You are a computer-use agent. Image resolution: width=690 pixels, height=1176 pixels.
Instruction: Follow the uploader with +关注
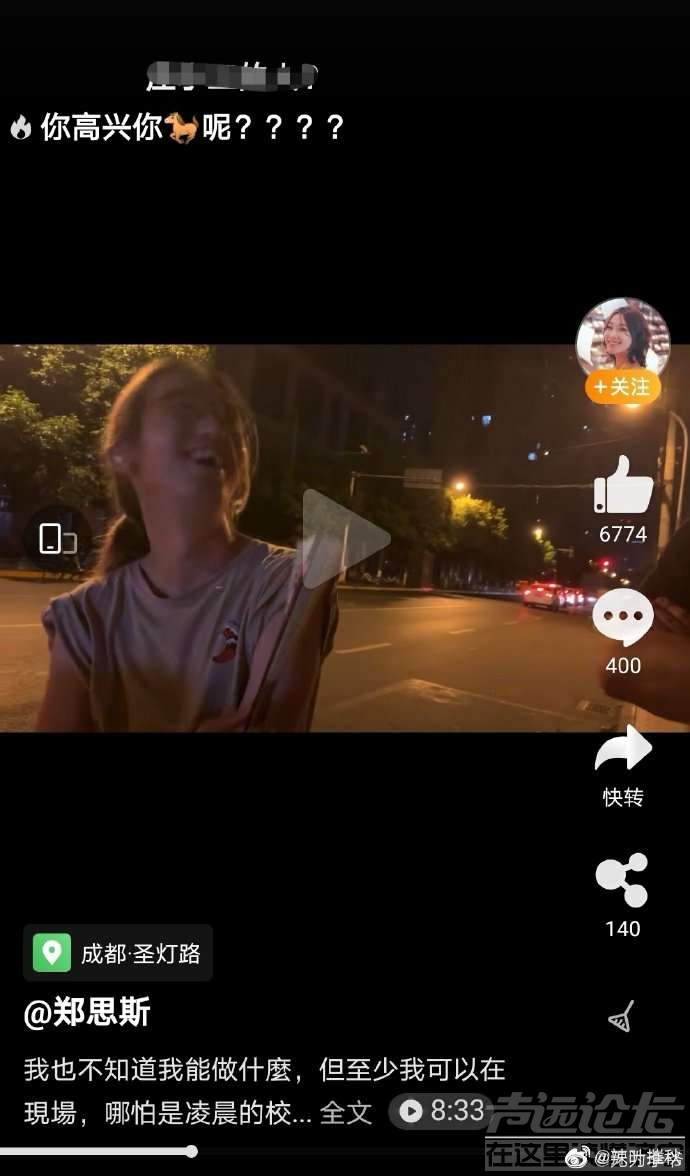(622, 387)
